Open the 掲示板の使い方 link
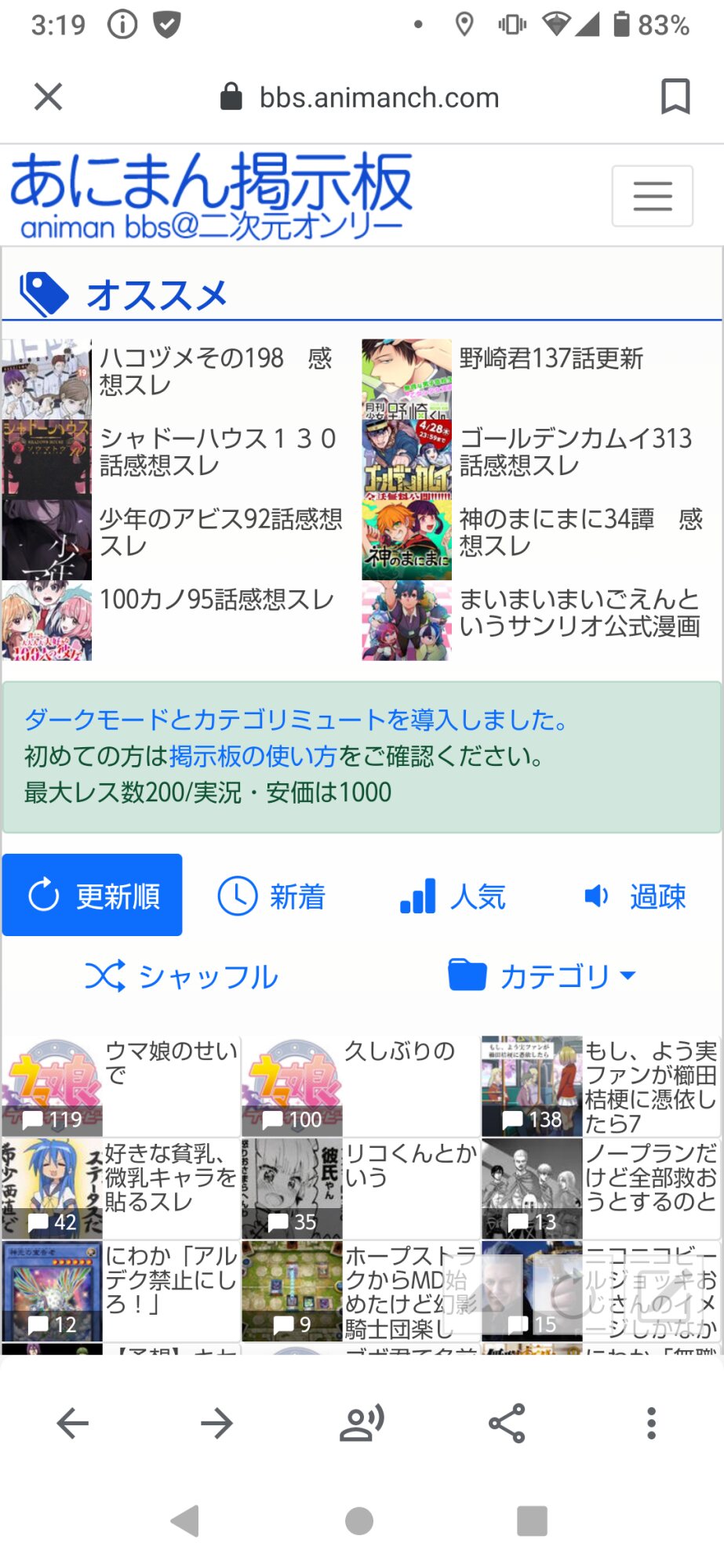Screen dimensions: 724x1568 click(x=253, y=757)
